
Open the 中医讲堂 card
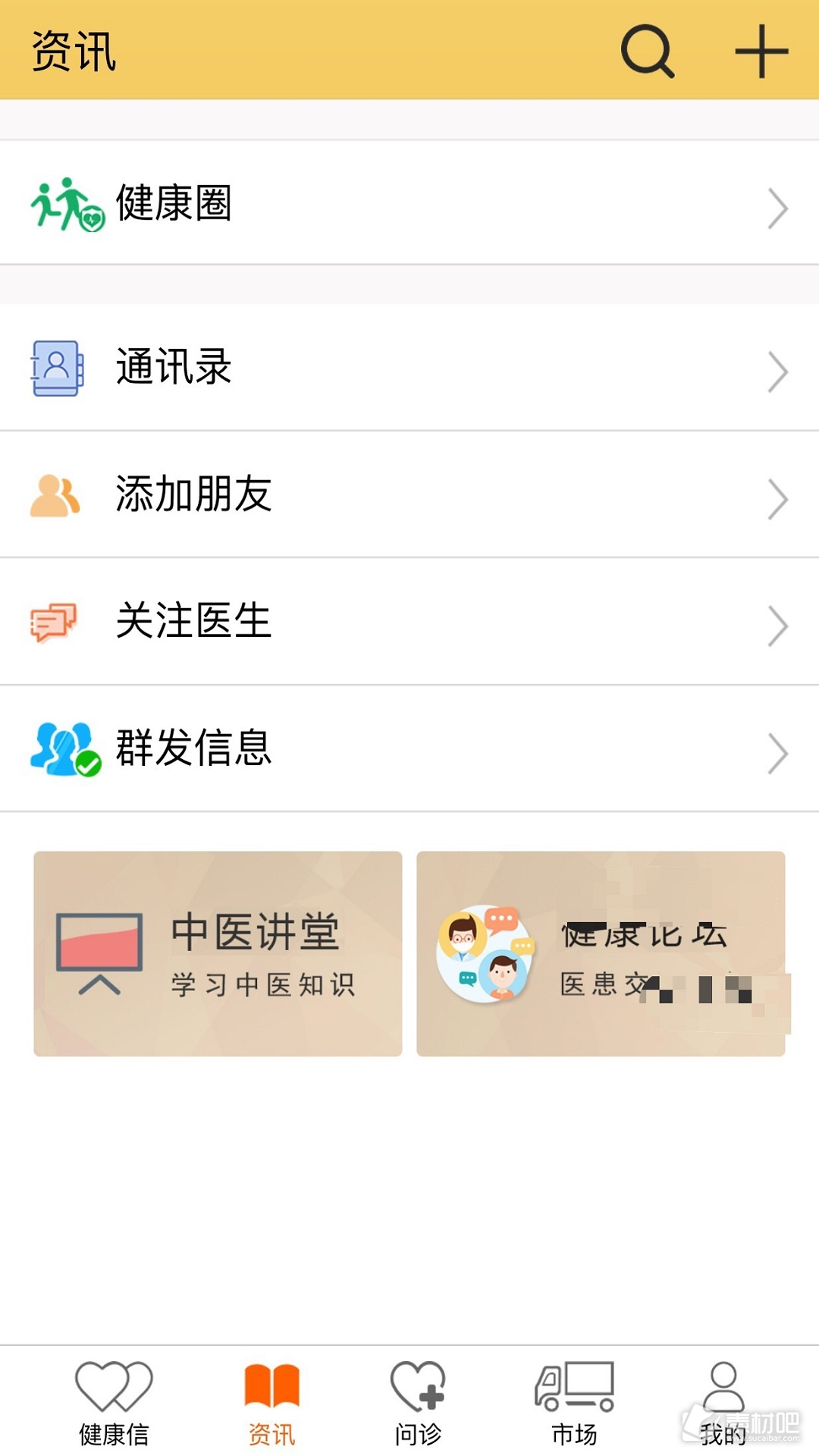click(x=218, y=953)
